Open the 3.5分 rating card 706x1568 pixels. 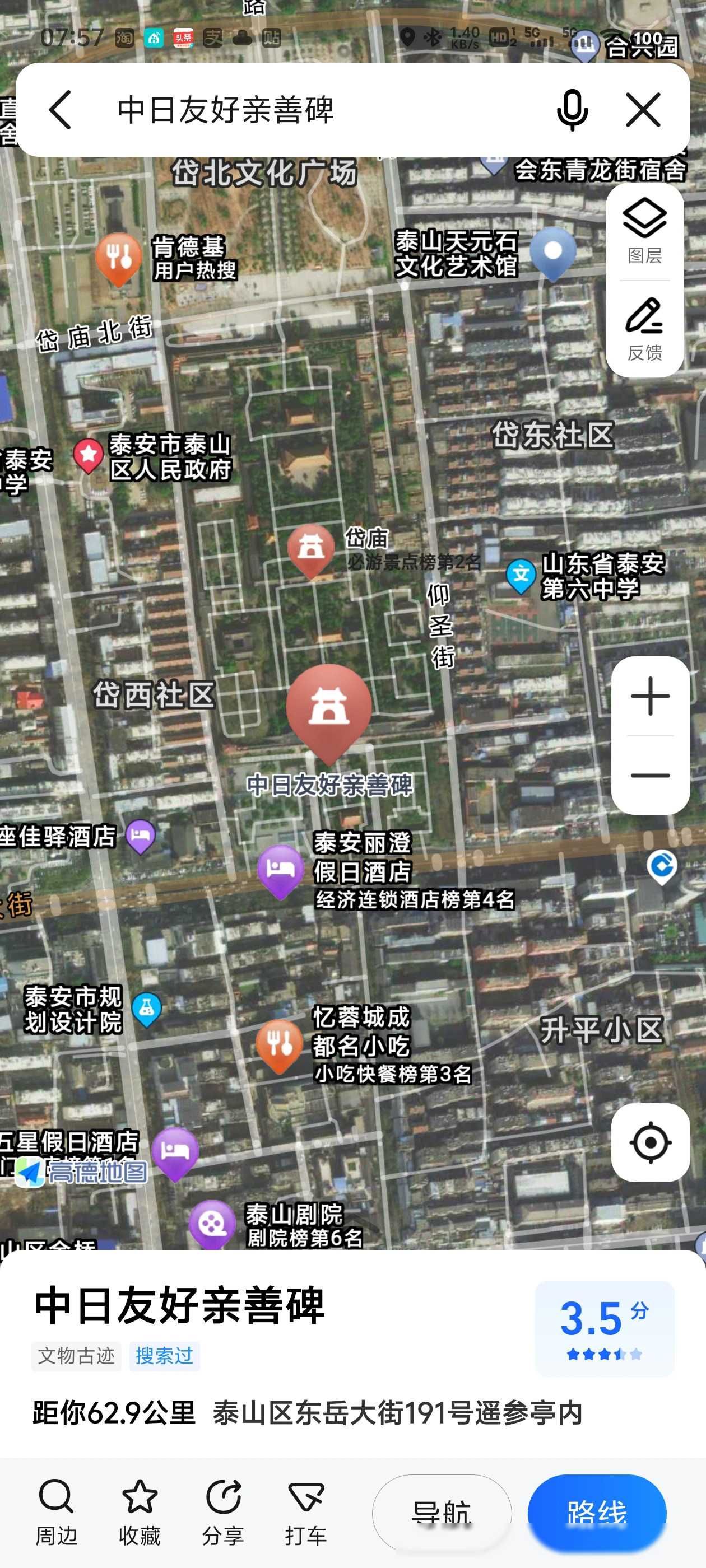pyautogui.click(x=603, y=1329)
